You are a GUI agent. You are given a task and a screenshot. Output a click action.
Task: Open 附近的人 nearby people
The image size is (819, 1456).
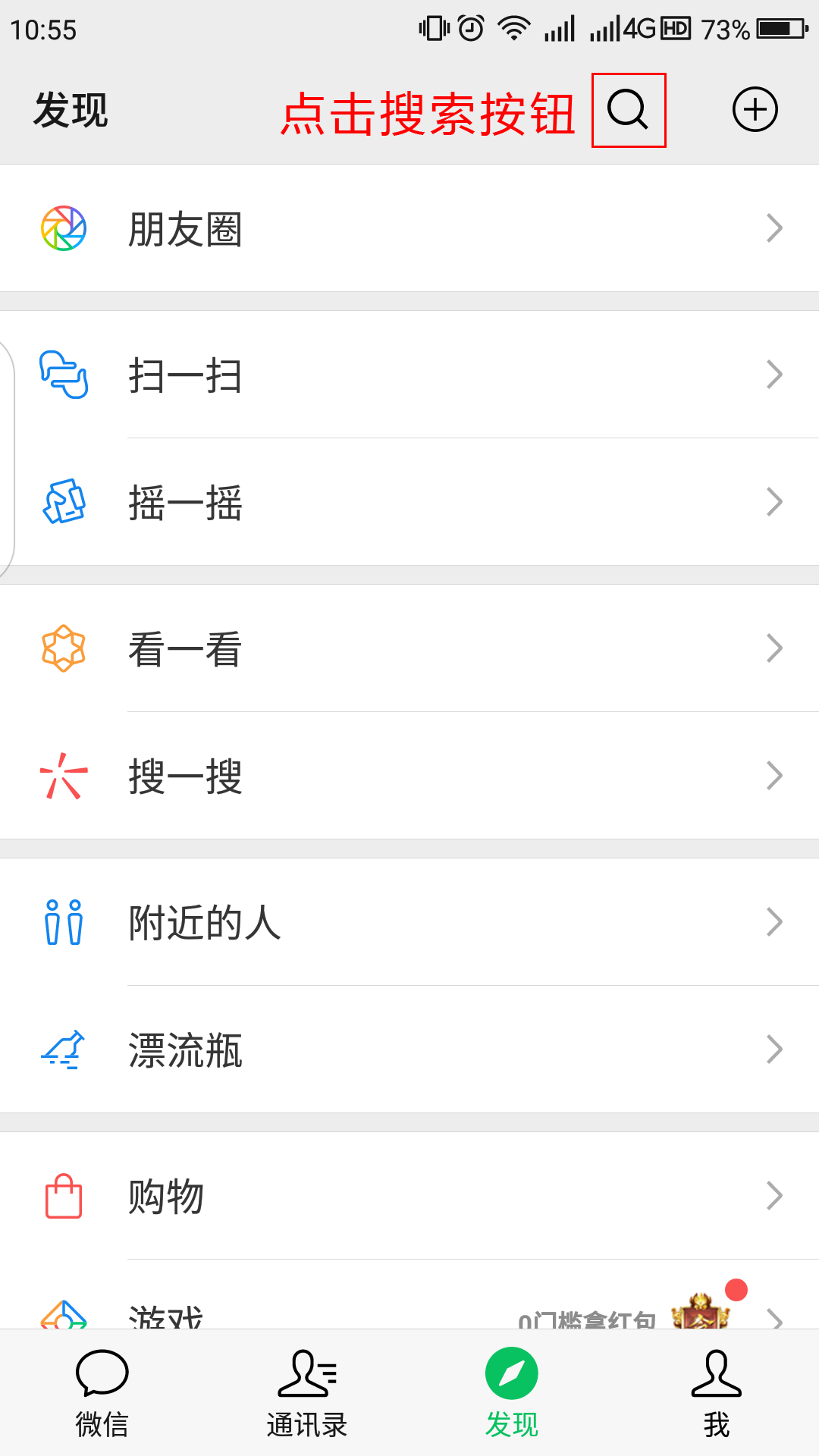[x=409, y=922]
